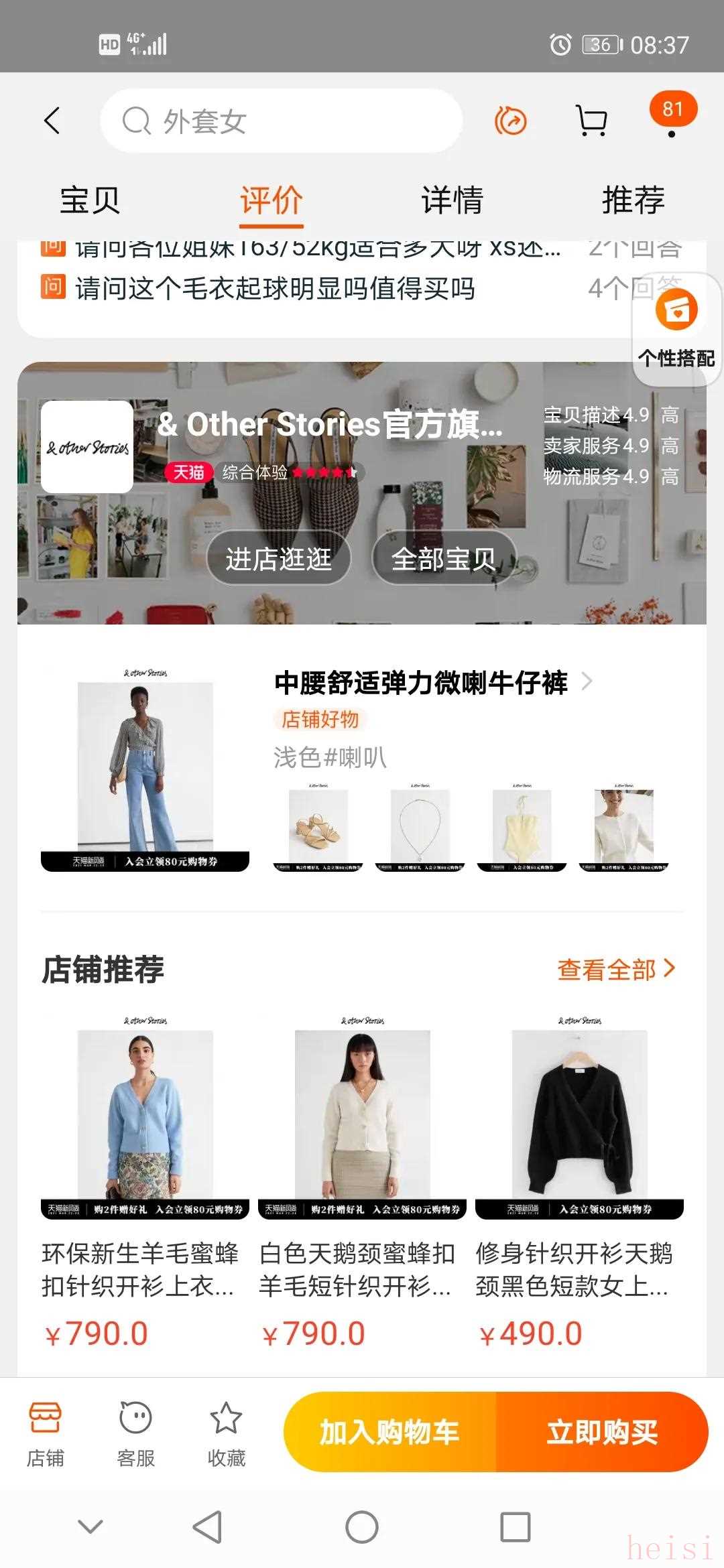Switch to the 推荐 tab
The height and width of the screenshot is (1568, 724).
coord(633,200)
